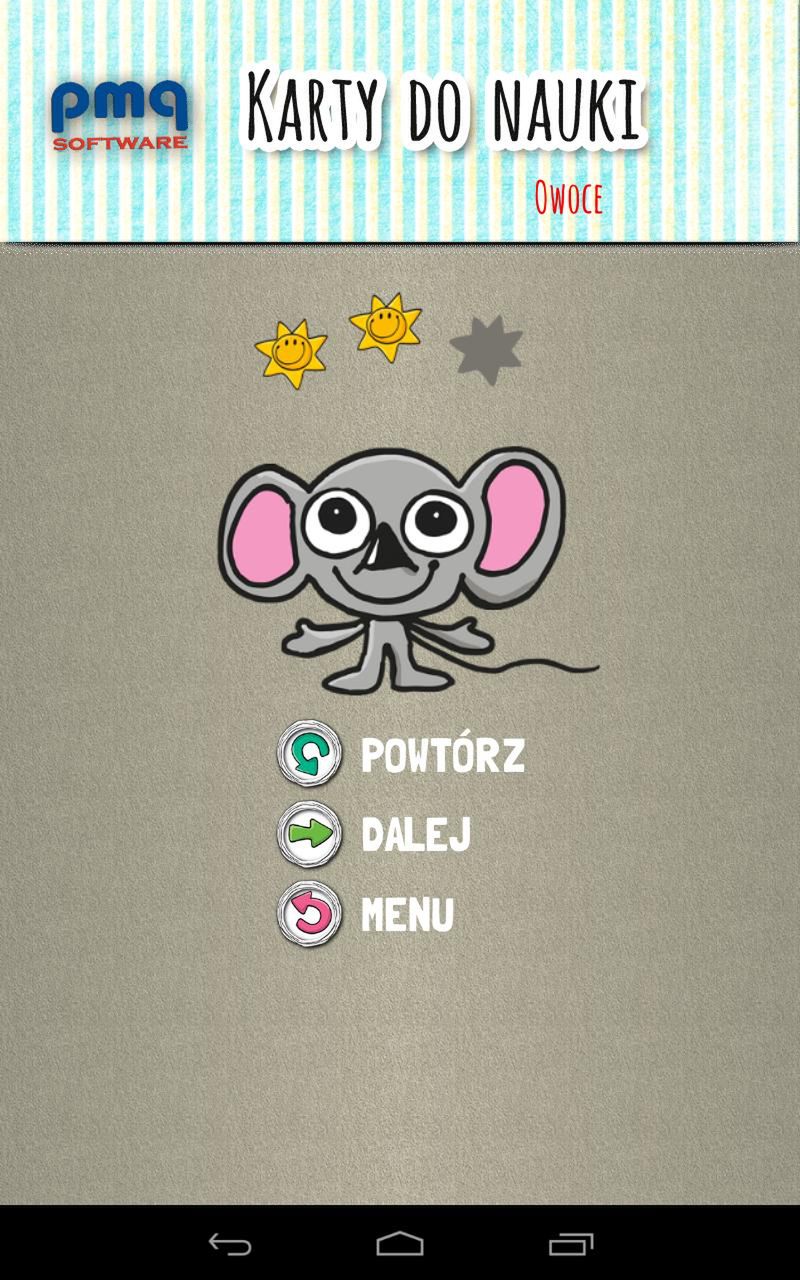This screenshot has height=1280, width=800.
Task: Return to the Menu
Action: (366, 914)
